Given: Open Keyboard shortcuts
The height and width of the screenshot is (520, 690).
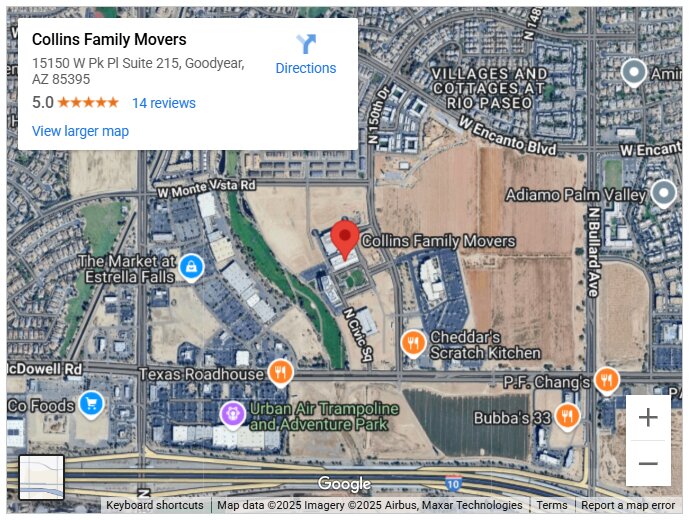Looking at the screenshot, I should point(155,506).
